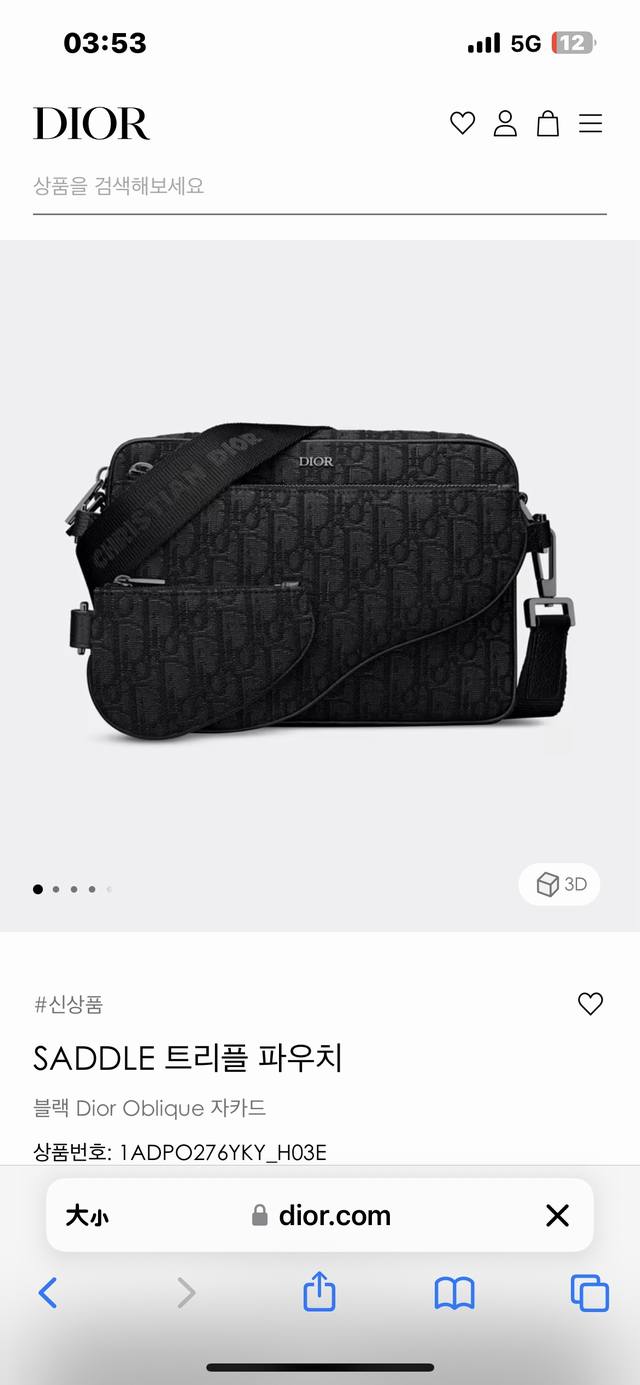Show all open Safari tabs

click(x=589, y=1293)
